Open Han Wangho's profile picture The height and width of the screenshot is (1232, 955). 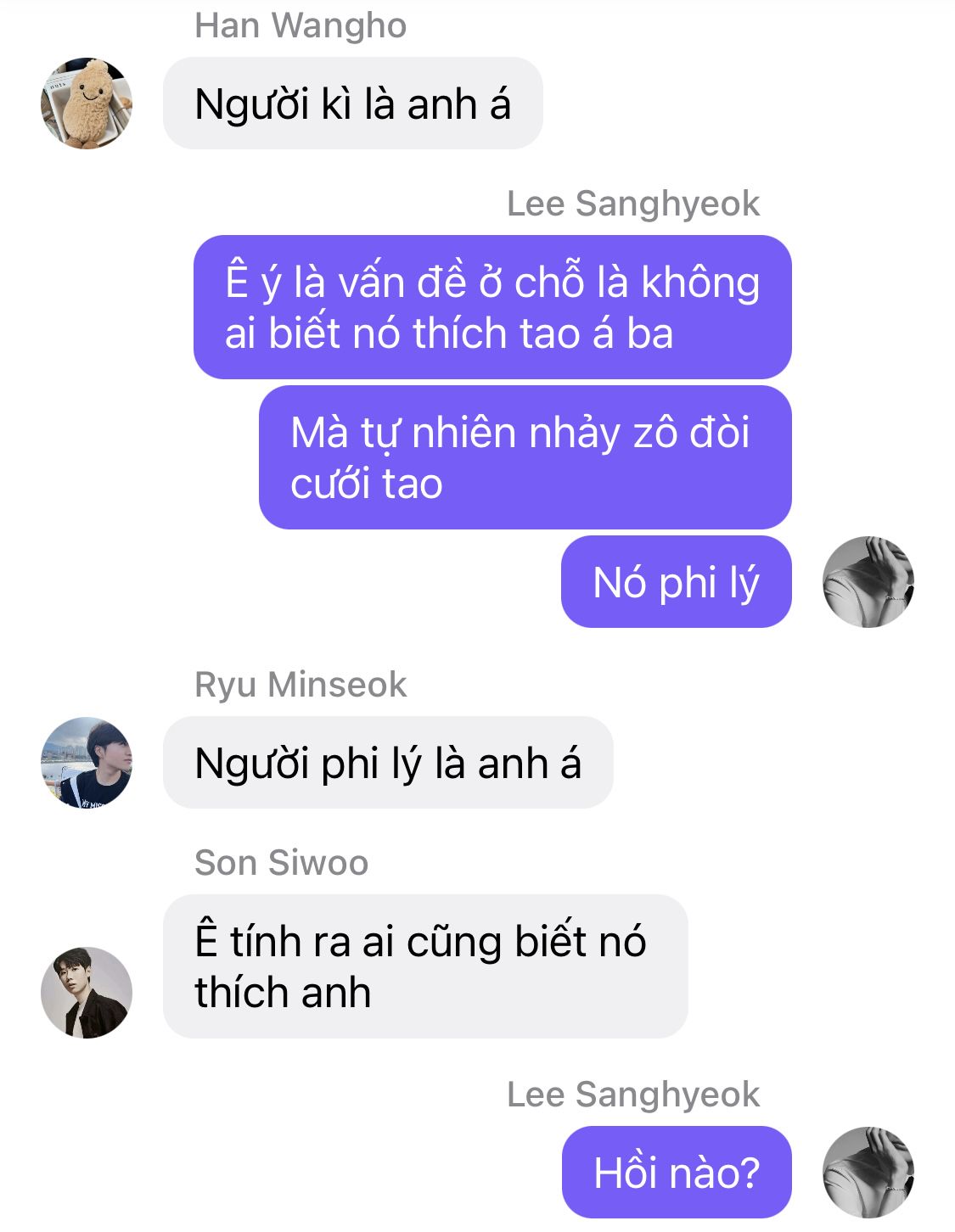87,104
